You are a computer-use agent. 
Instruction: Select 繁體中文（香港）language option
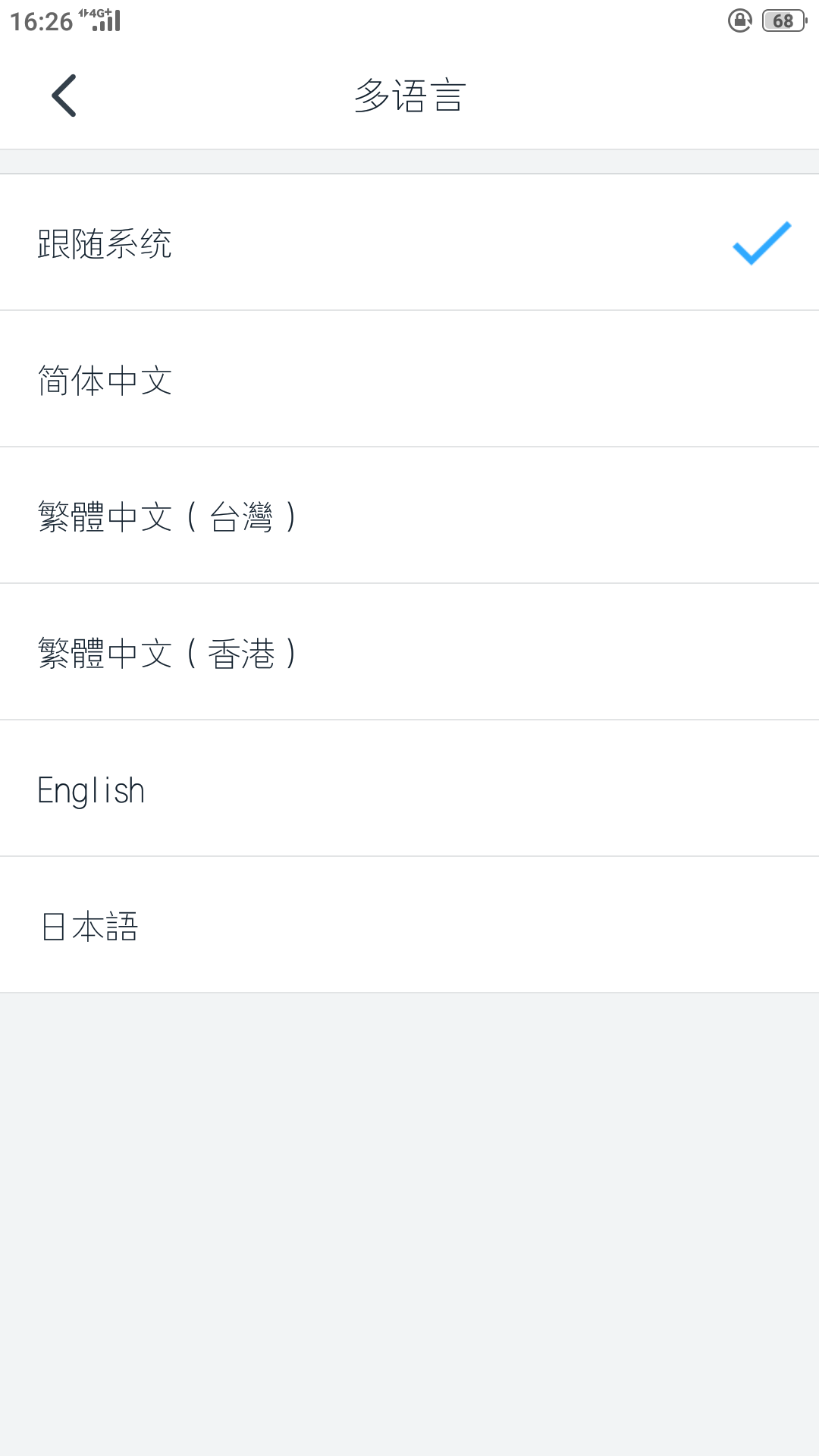[409, 652]
